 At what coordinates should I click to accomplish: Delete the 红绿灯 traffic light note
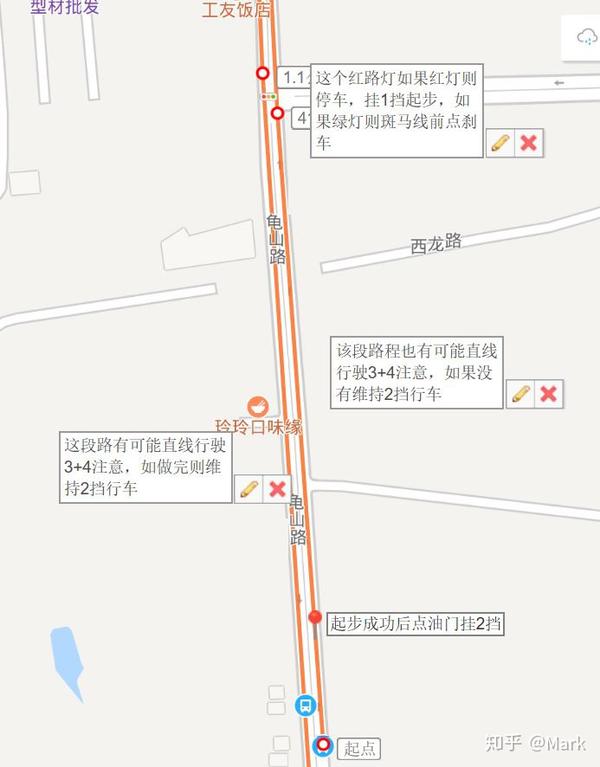[x=529, y=143]
